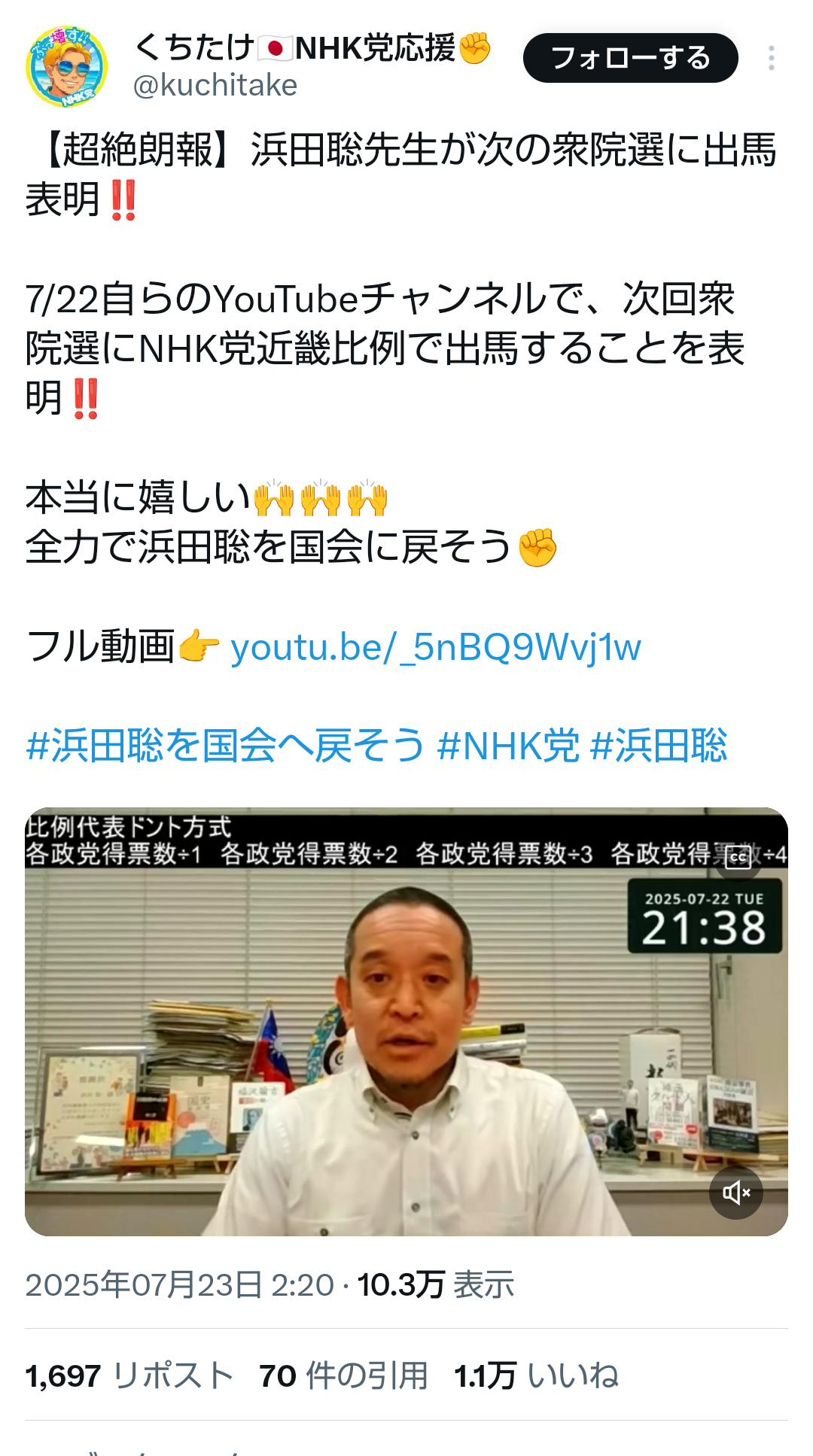Tap the フォローする button
The image size is (813, 1456).
[630, 58]
